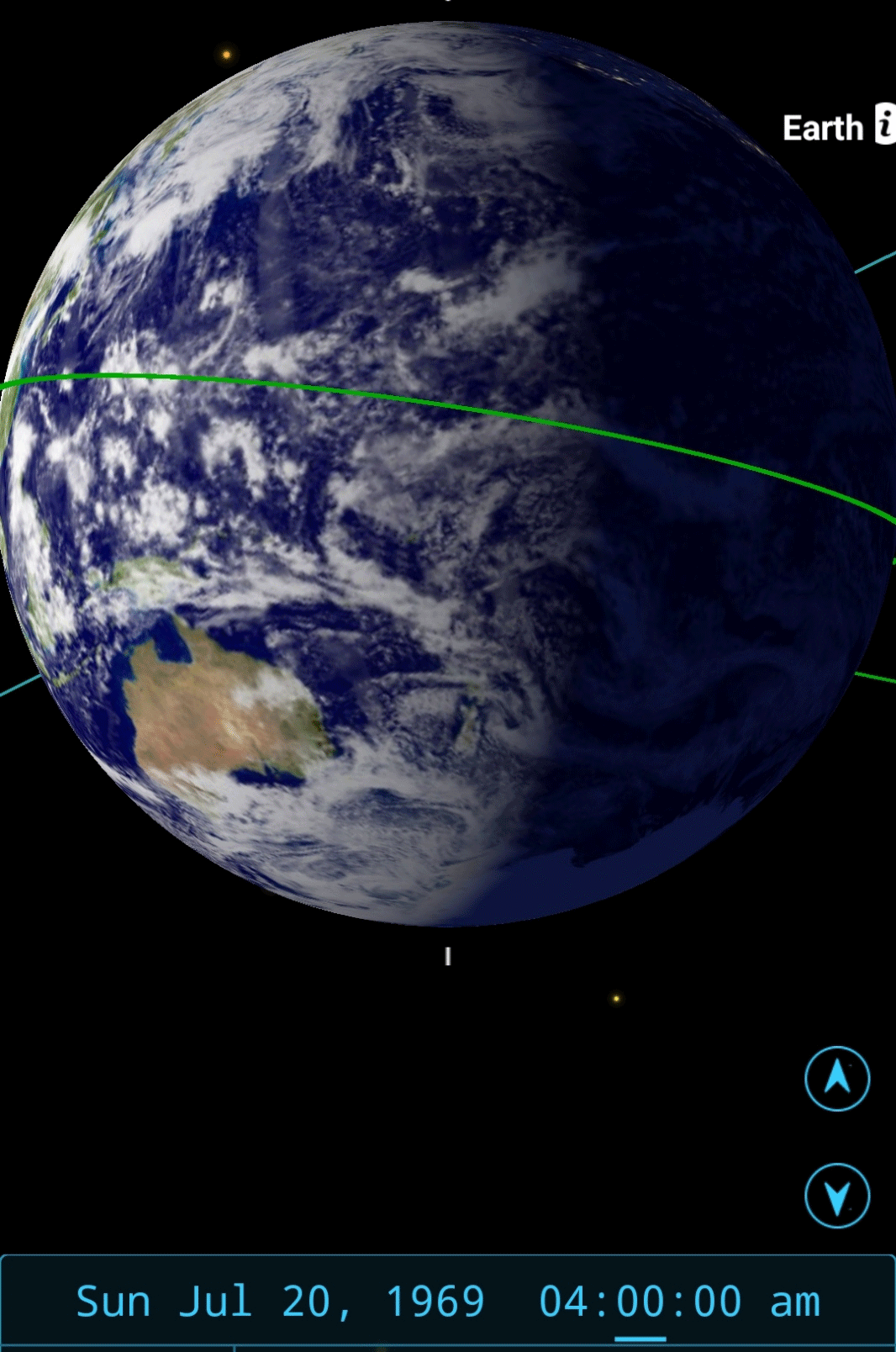Tap the up arrow to advance time
896x1352 pixels.
coord(836,1079)
